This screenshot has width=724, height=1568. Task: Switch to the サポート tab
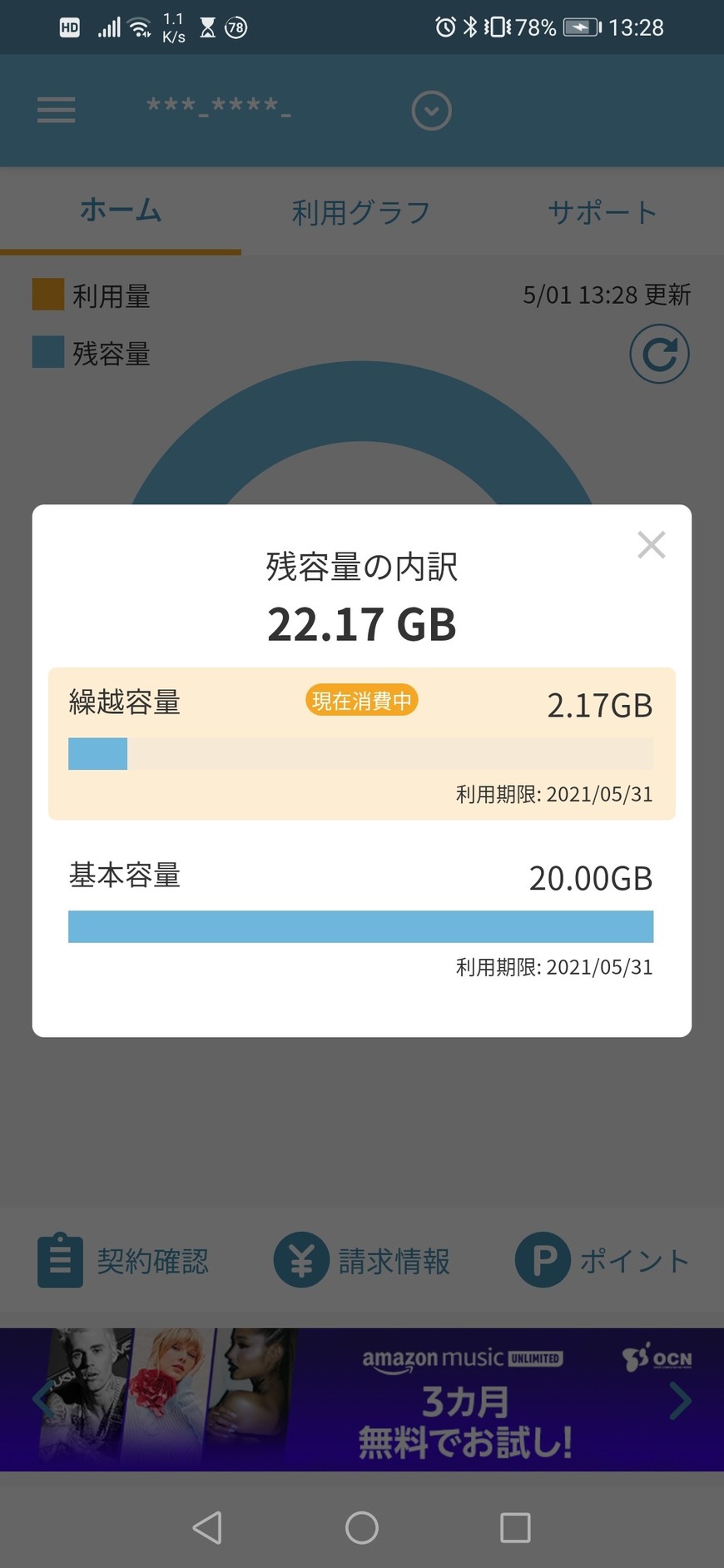(x=602, y=212)
